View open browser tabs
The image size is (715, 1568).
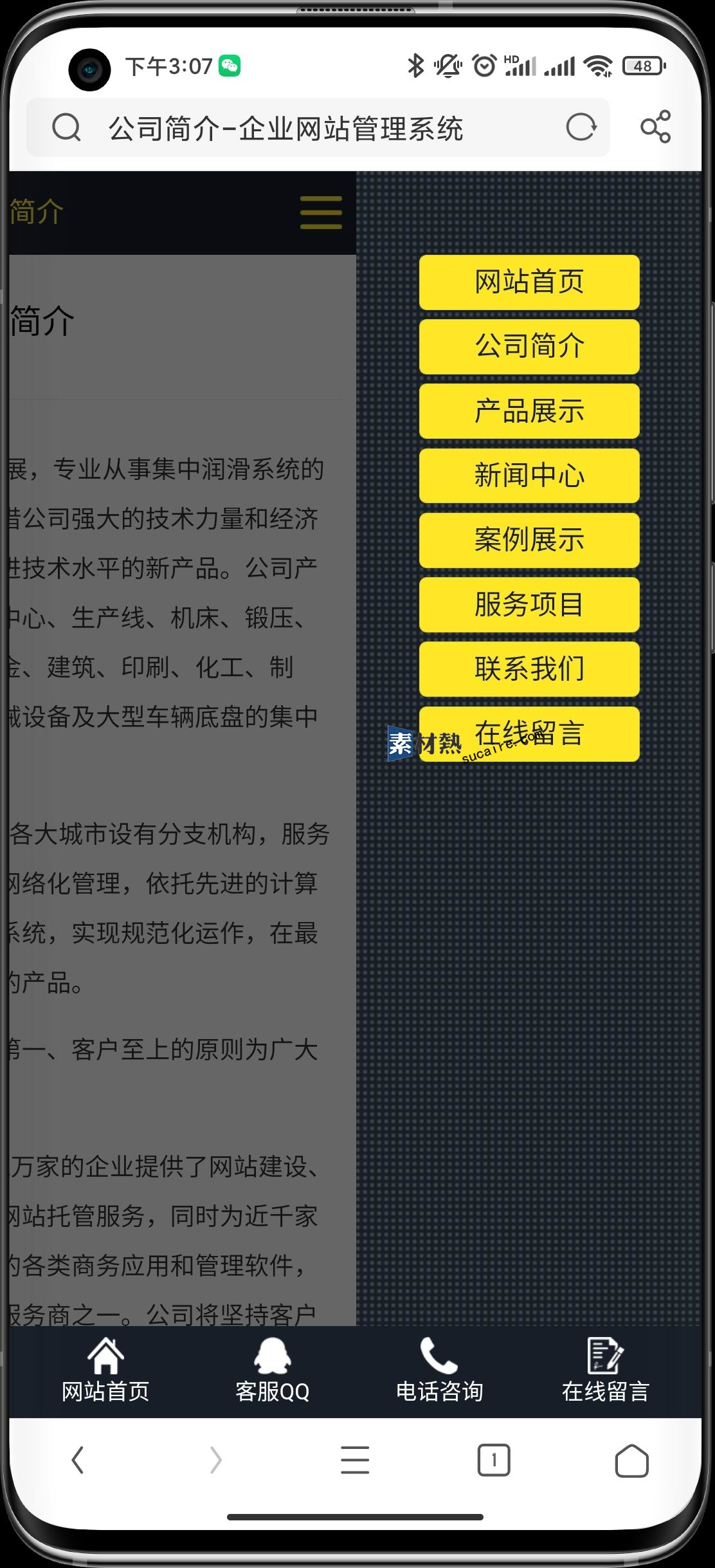[x=493, y=1460]
